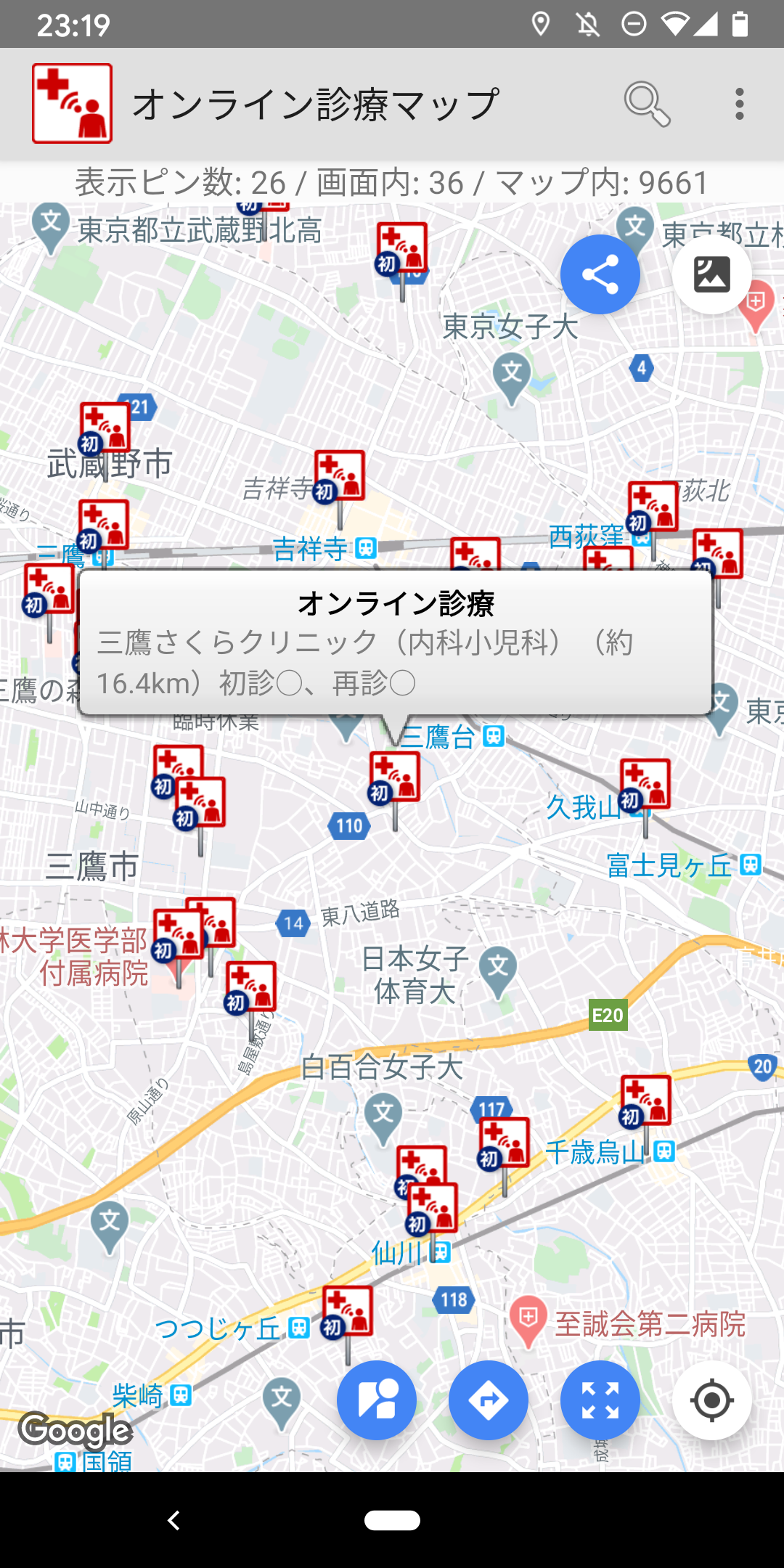Center the map on my location

(x=711, y=1400)
